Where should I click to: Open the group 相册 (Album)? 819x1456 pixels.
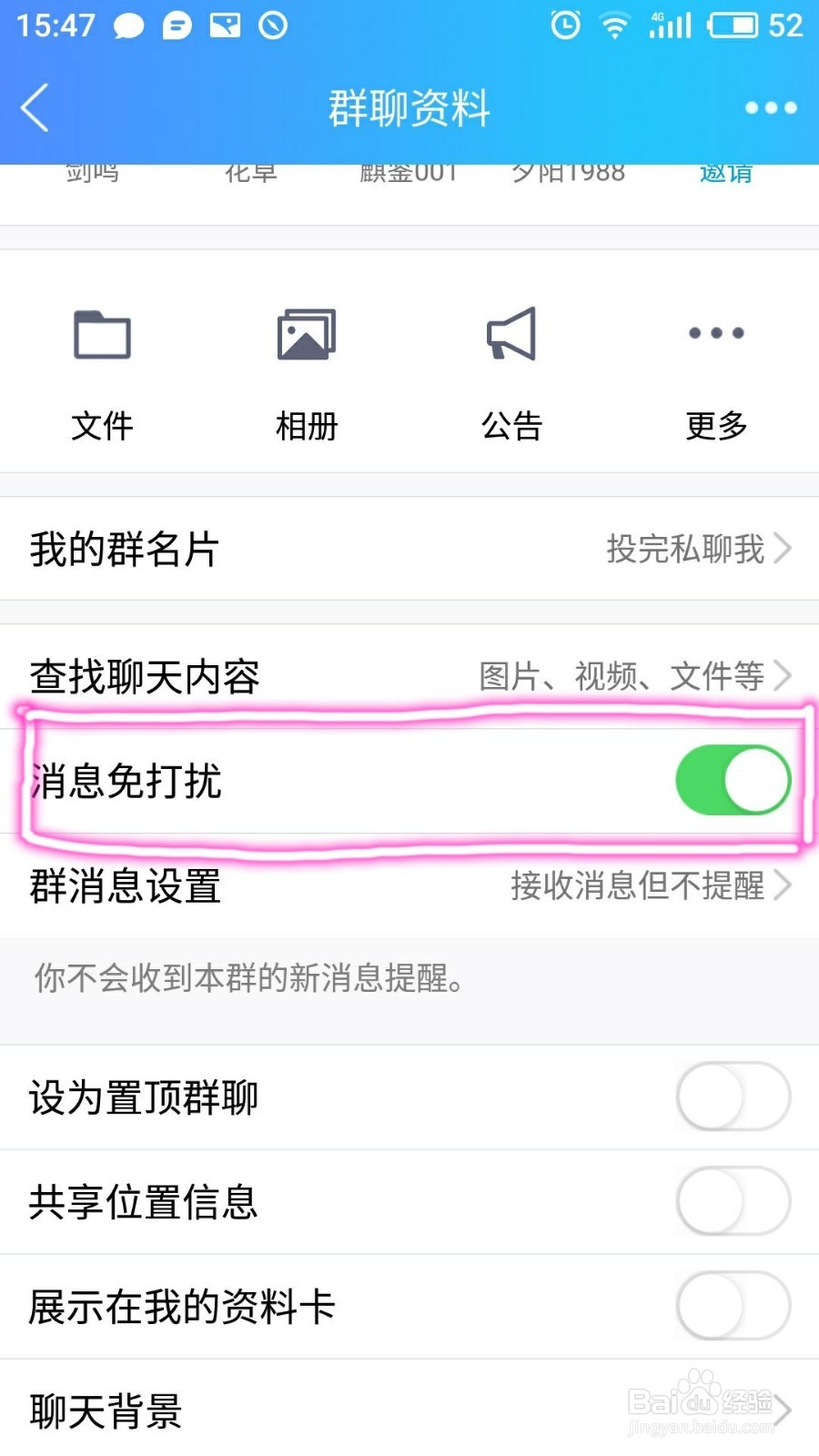[x=306, y=364]
